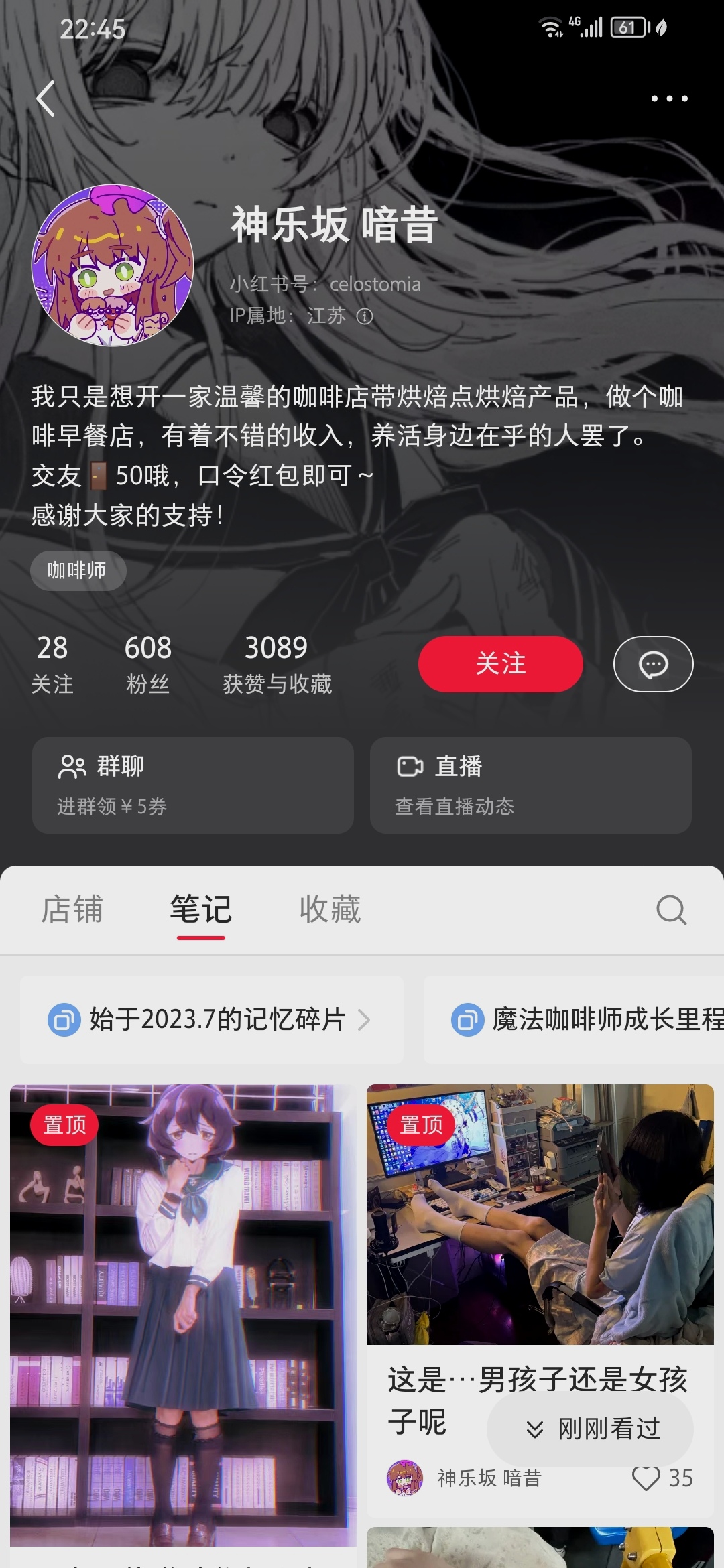Switch to the 店铺 tab
This screenshot has width=724, height=1568.
72,909
